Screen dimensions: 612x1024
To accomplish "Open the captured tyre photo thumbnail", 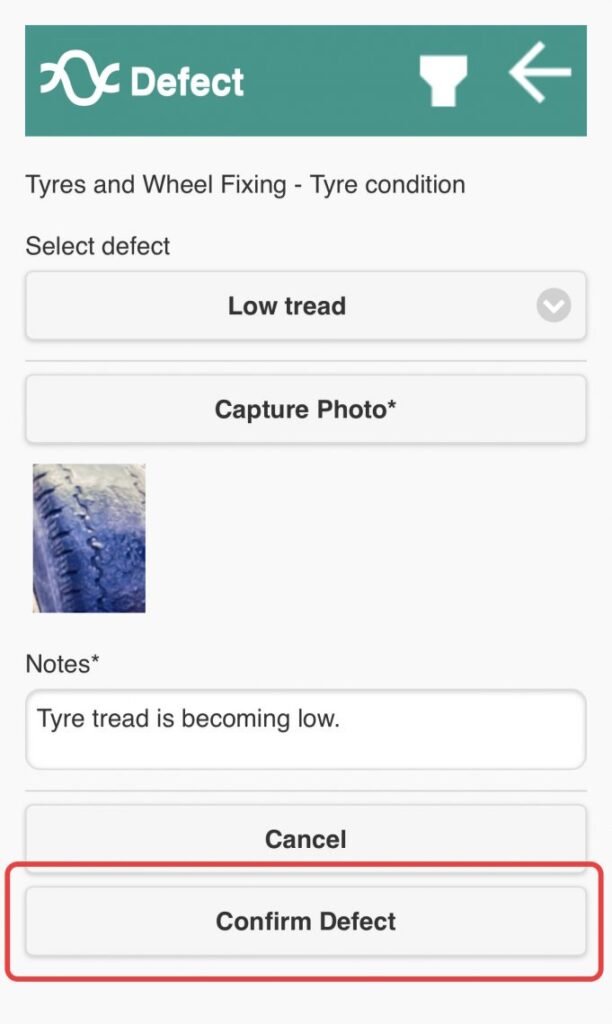I will pyautogui.click(x=89, y=538).
